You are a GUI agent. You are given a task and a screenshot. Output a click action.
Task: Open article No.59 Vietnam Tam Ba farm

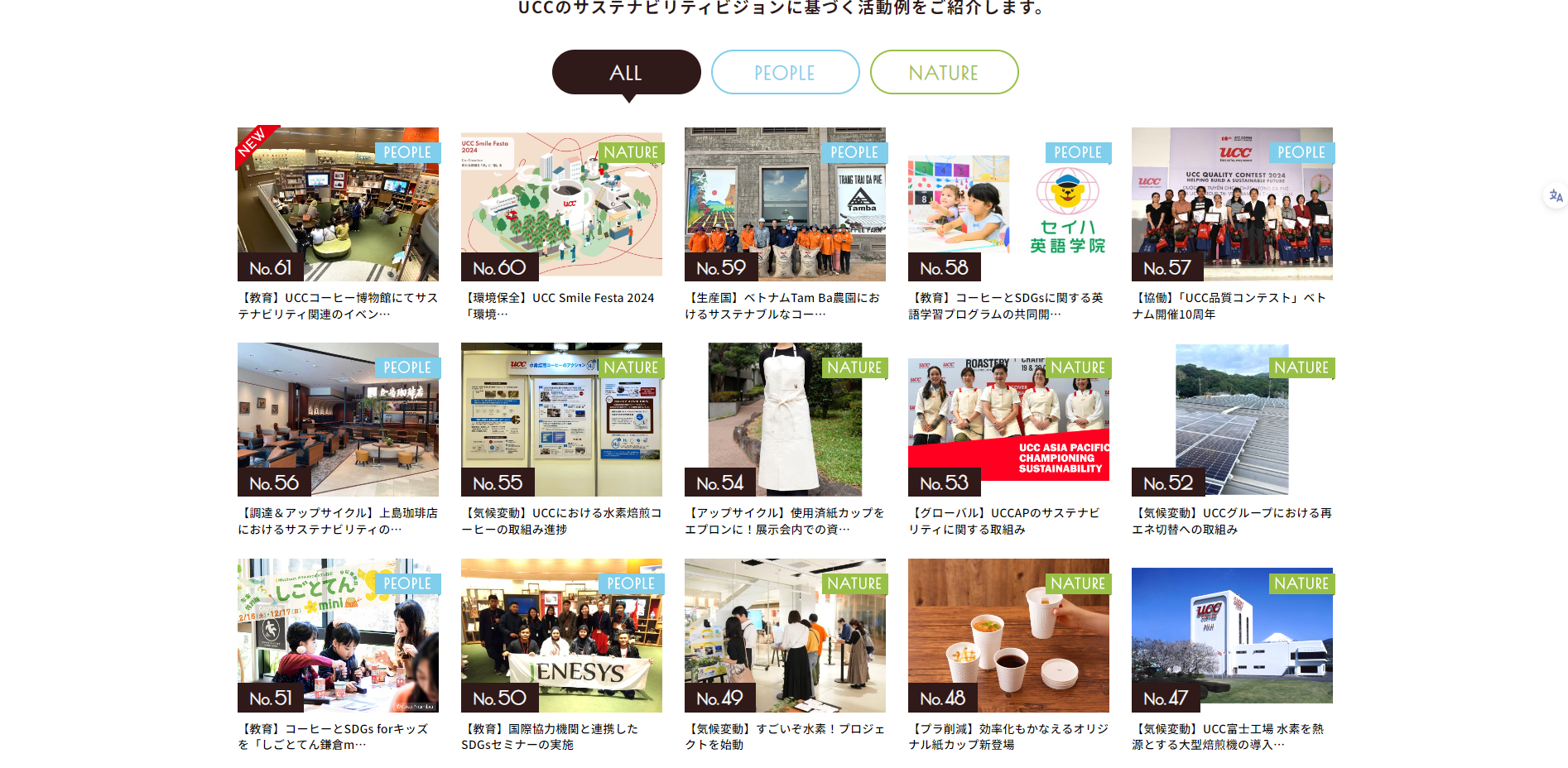point(785,205)
